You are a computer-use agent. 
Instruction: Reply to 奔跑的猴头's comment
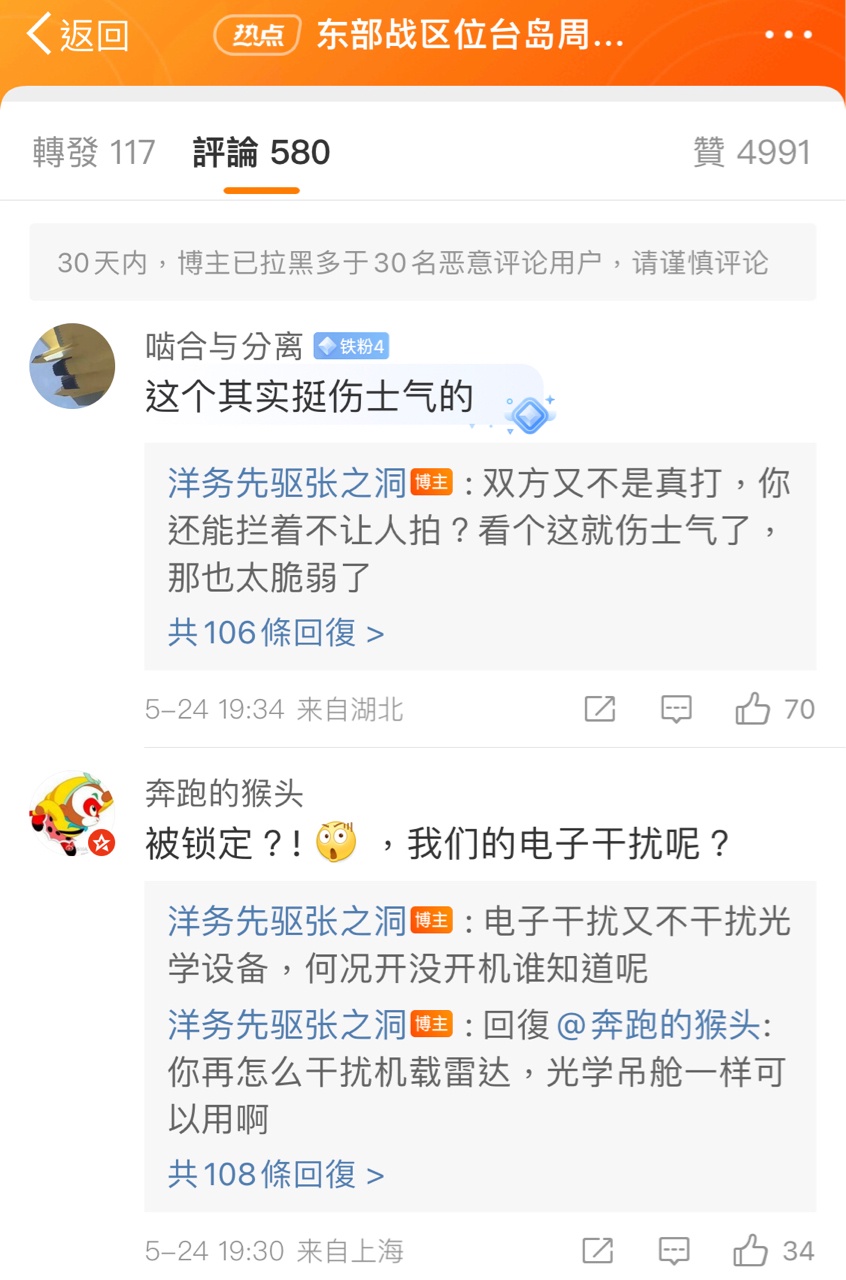click(675, 1251)
